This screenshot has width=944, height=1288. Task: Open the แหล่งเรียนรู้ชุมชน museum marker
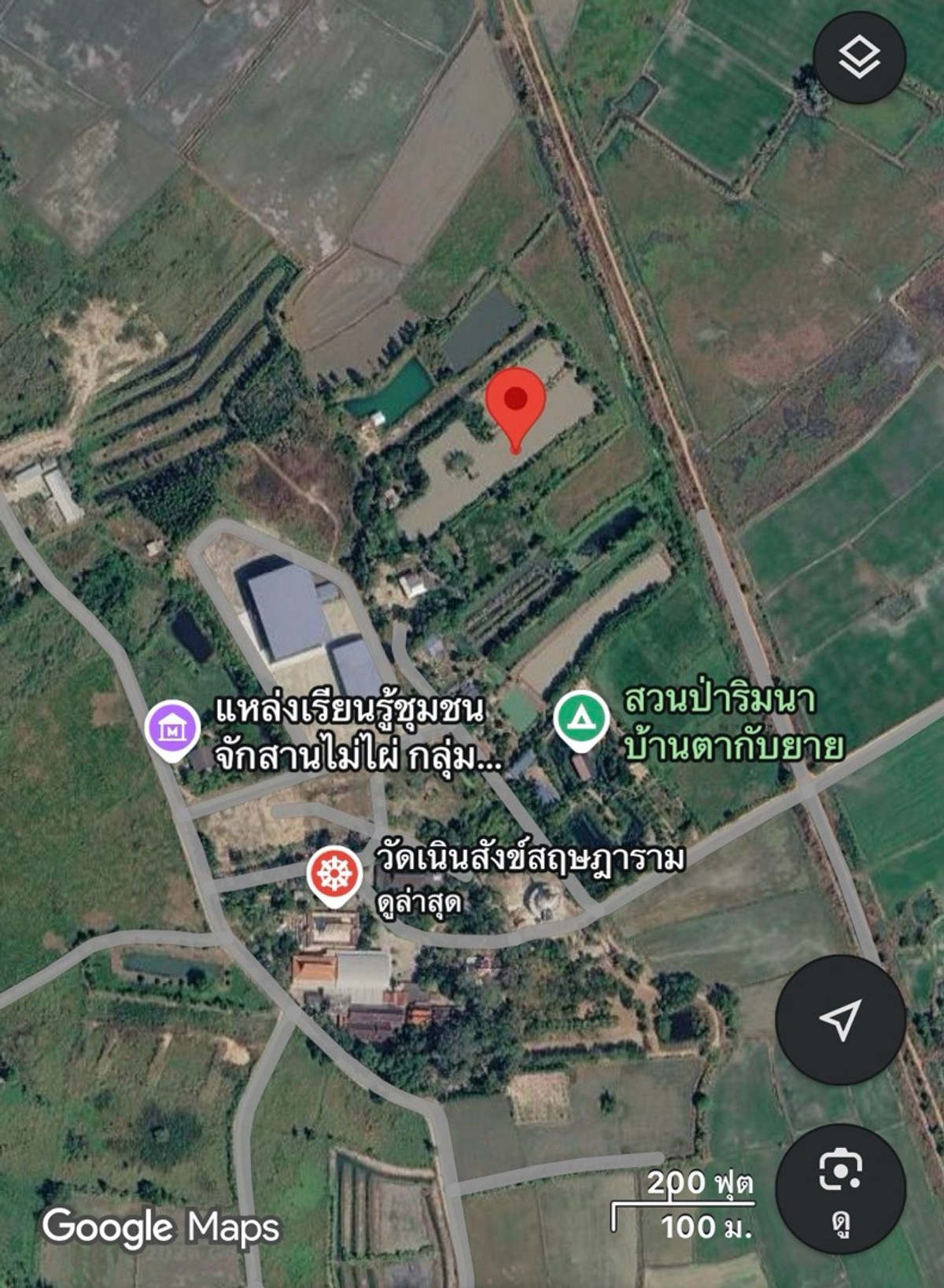point(172,728)
